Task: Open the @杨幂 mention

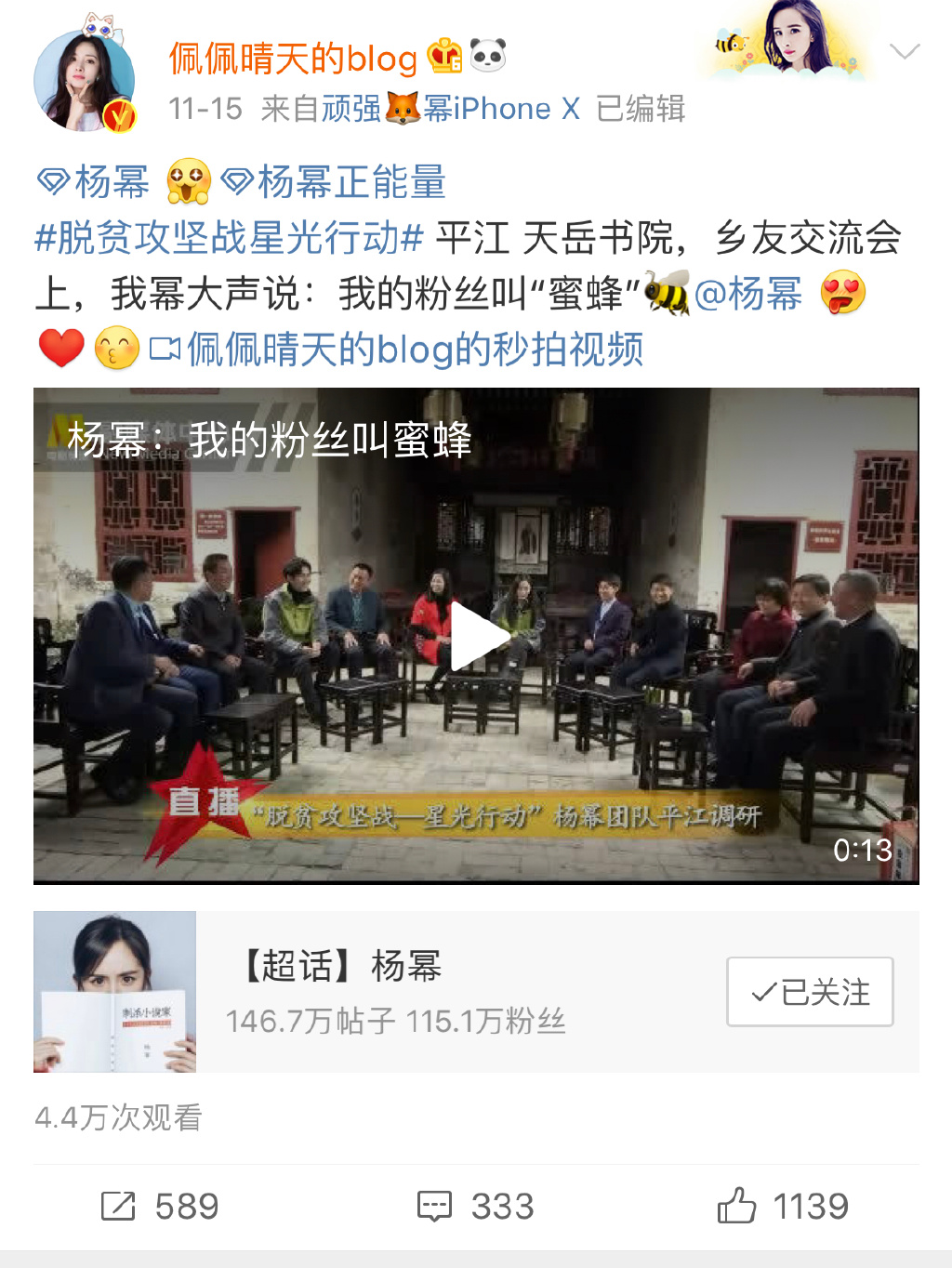Action: pyautogui.click(x=747, y=294)
